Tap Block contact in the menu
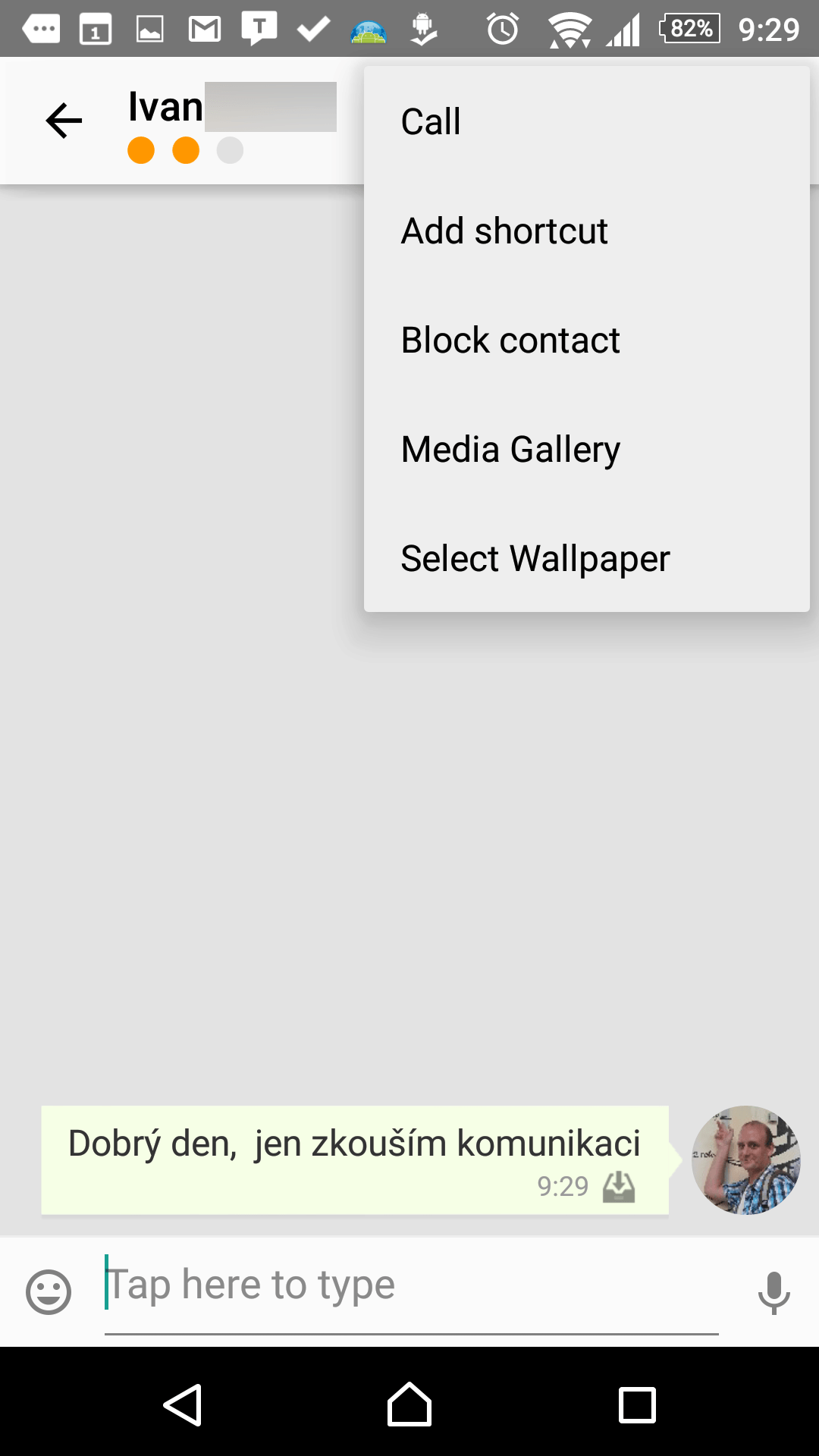 point(586,340)
